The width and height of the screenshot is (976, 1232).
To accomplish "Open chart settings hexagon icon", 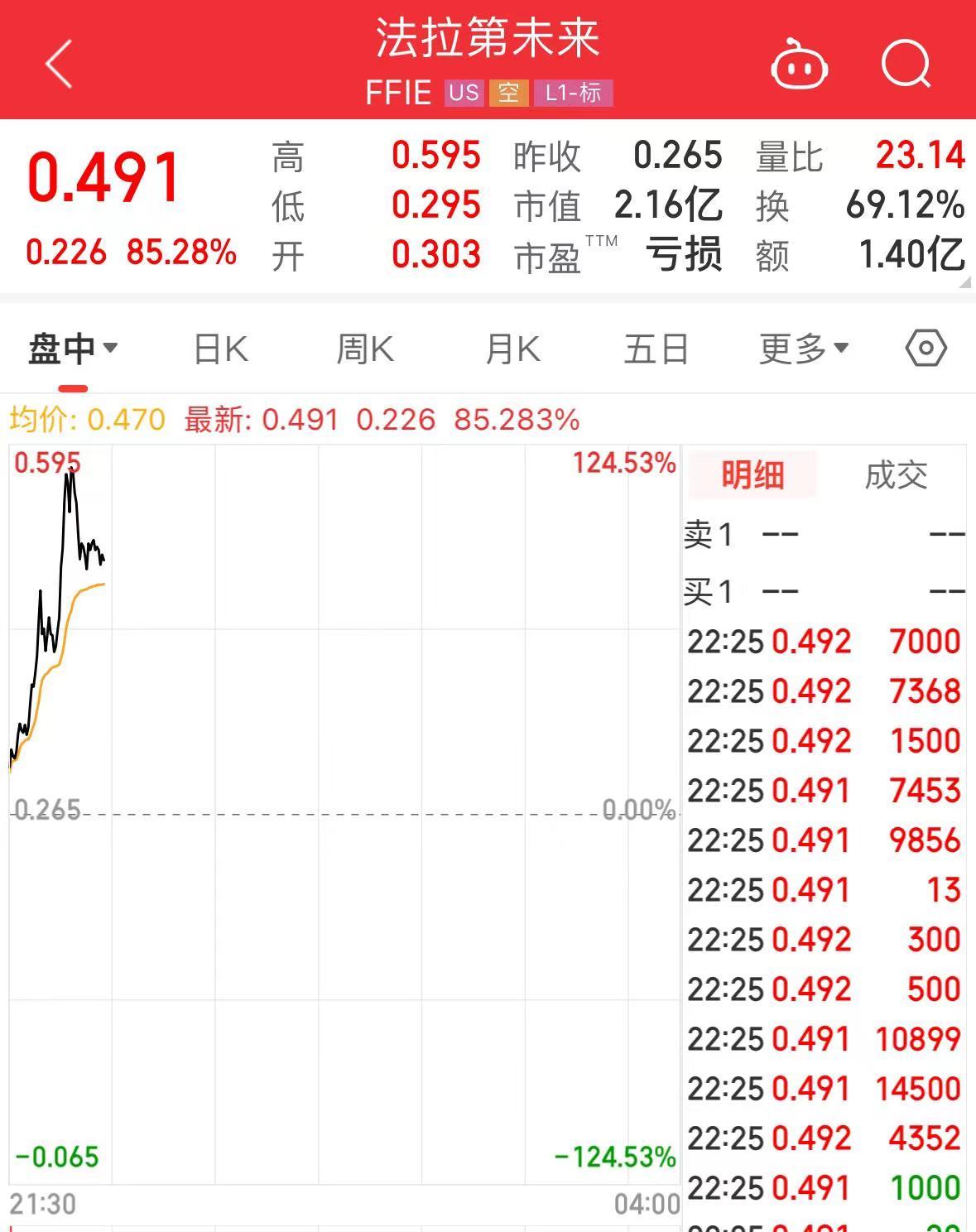I will click(x=926, y=349).
